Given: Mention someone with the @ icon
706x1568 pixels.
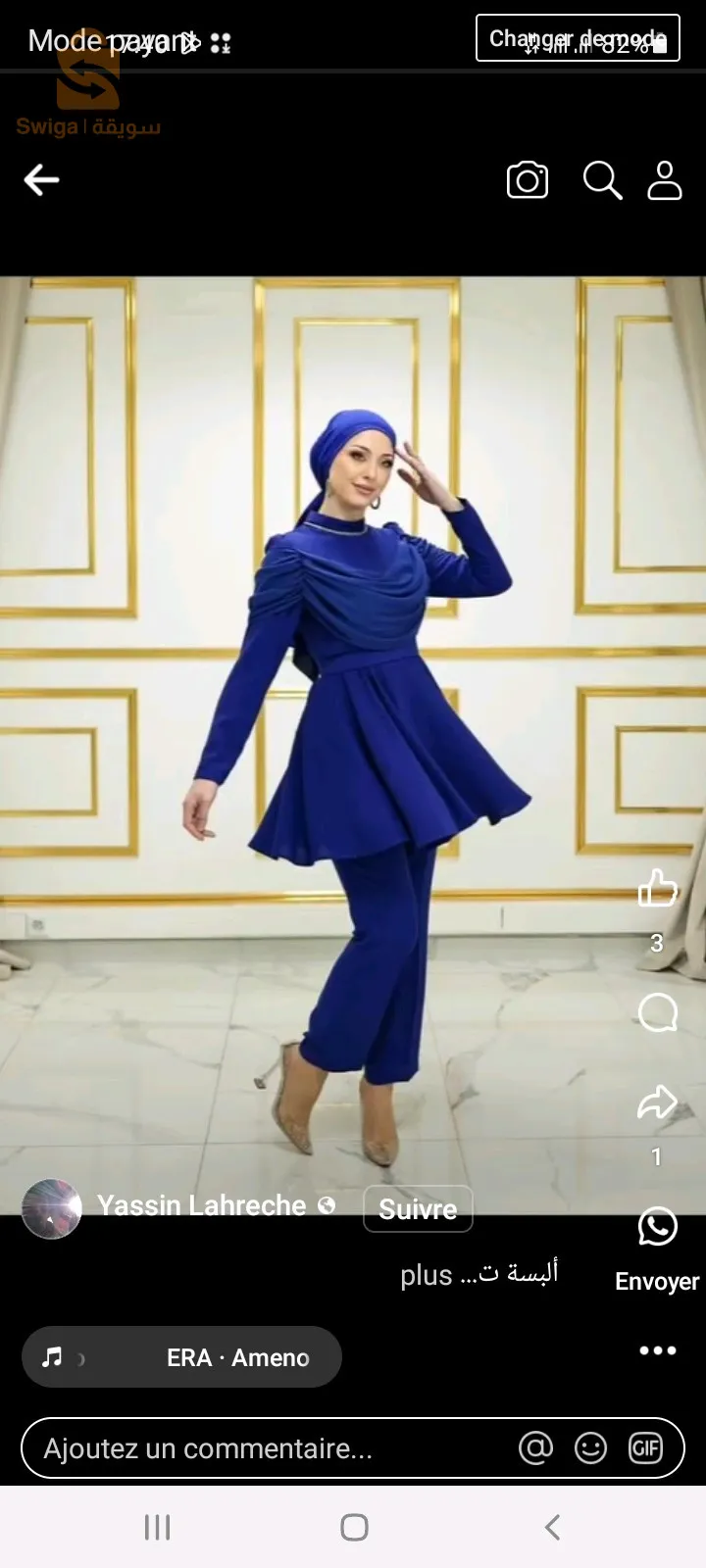Looking at the screenshot, I should click(x=535, y=1448).
